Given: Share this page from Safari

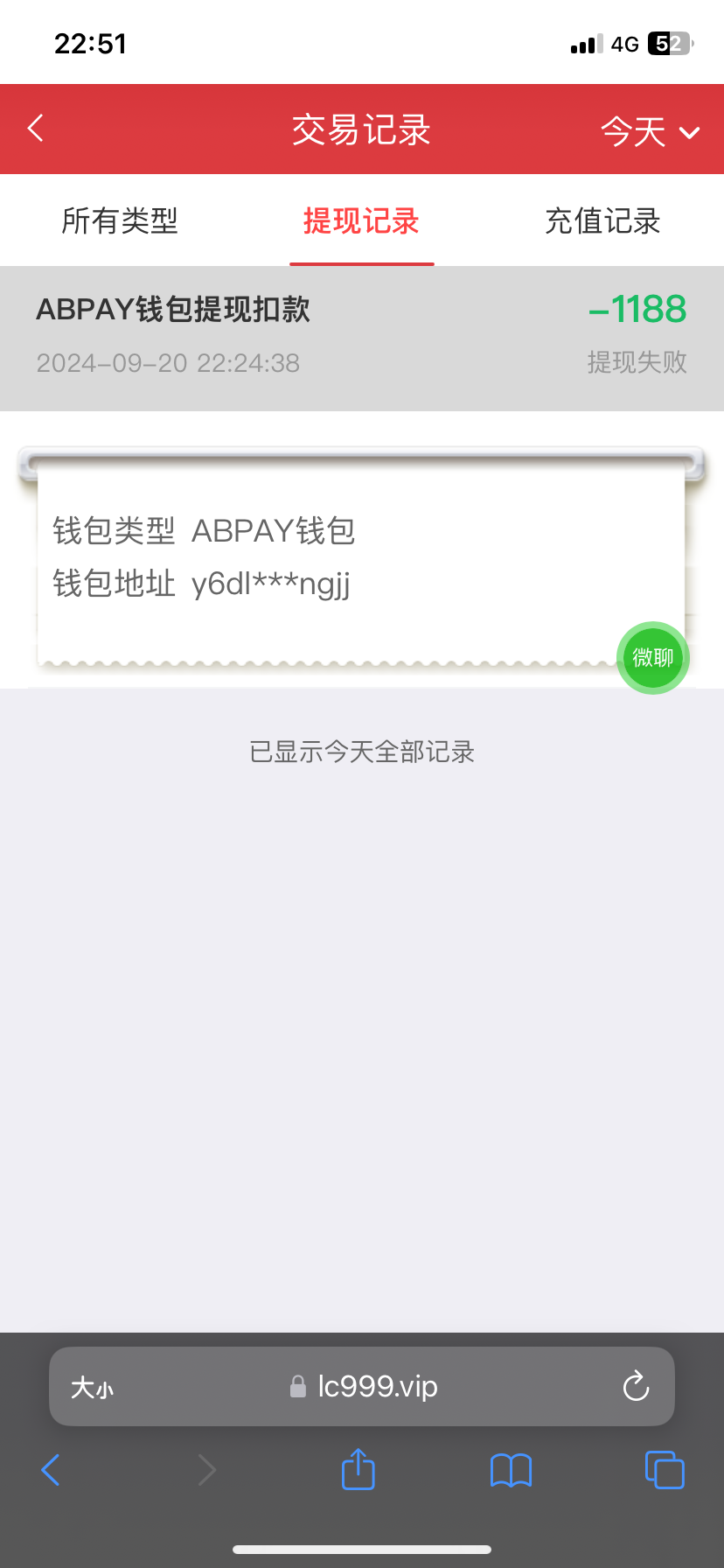Looking at the screenshot, I should pyautogui.click(x=358, y=1469).
